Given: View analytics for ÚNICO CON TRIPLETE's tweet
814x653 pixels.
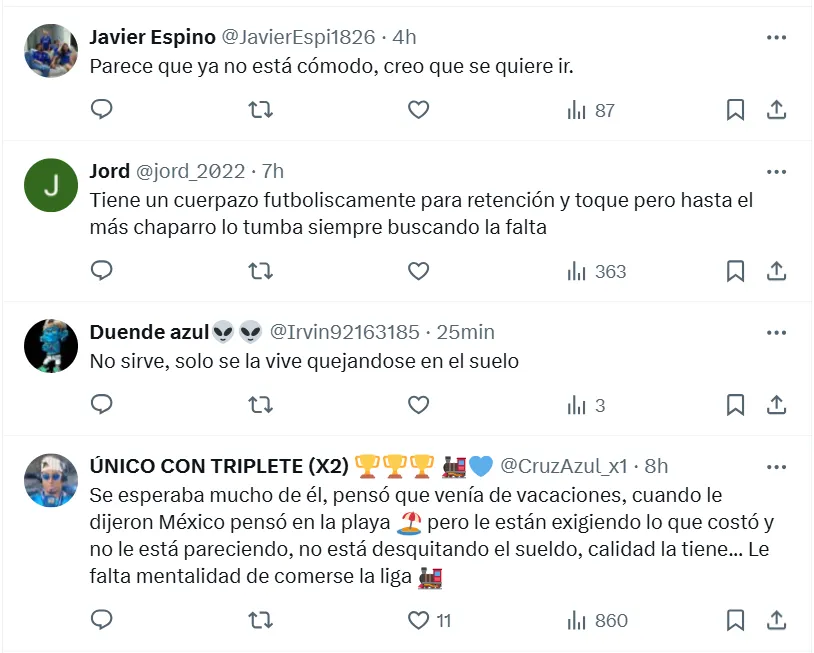Looking at the screenshot, I should (597, 620).
